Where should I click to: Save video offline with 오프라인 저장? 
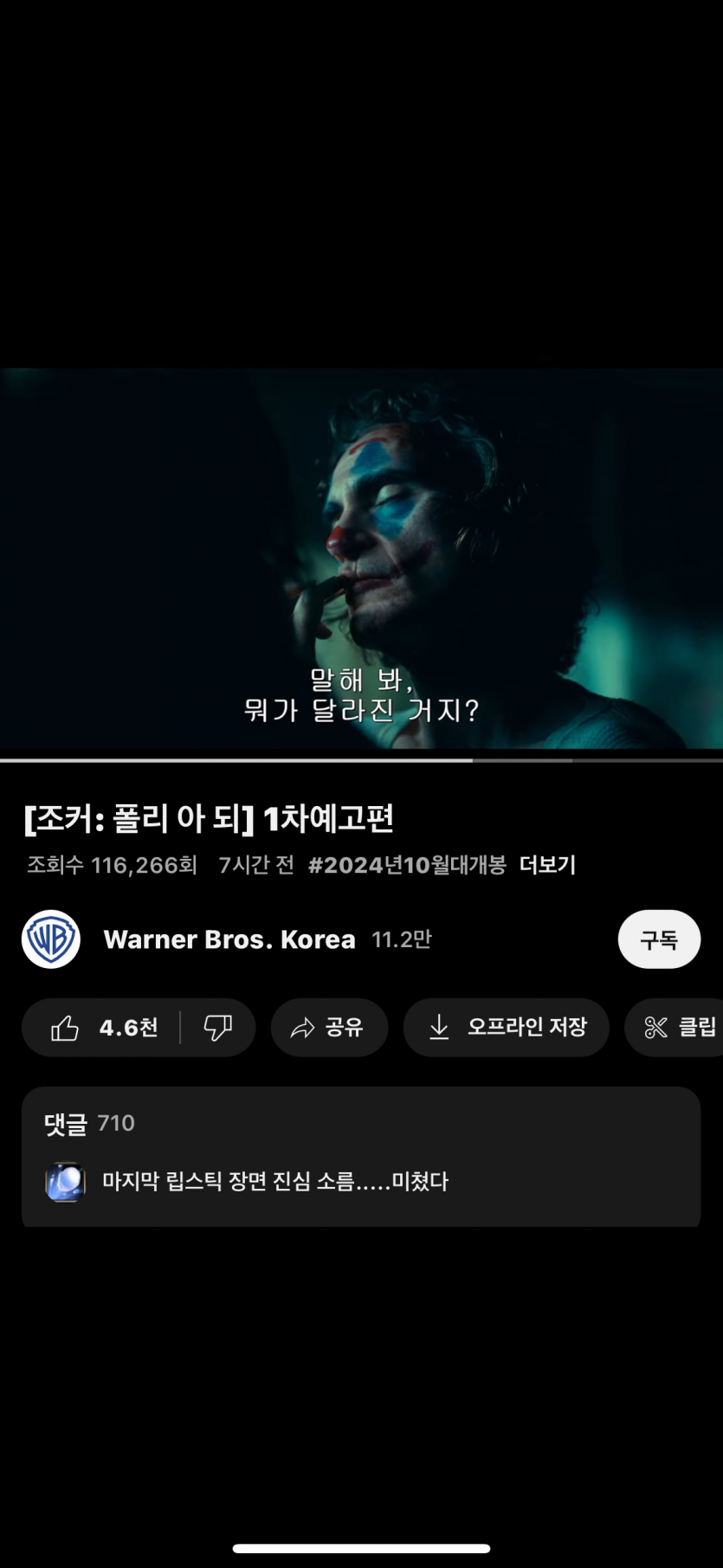tap(507, 1028)
